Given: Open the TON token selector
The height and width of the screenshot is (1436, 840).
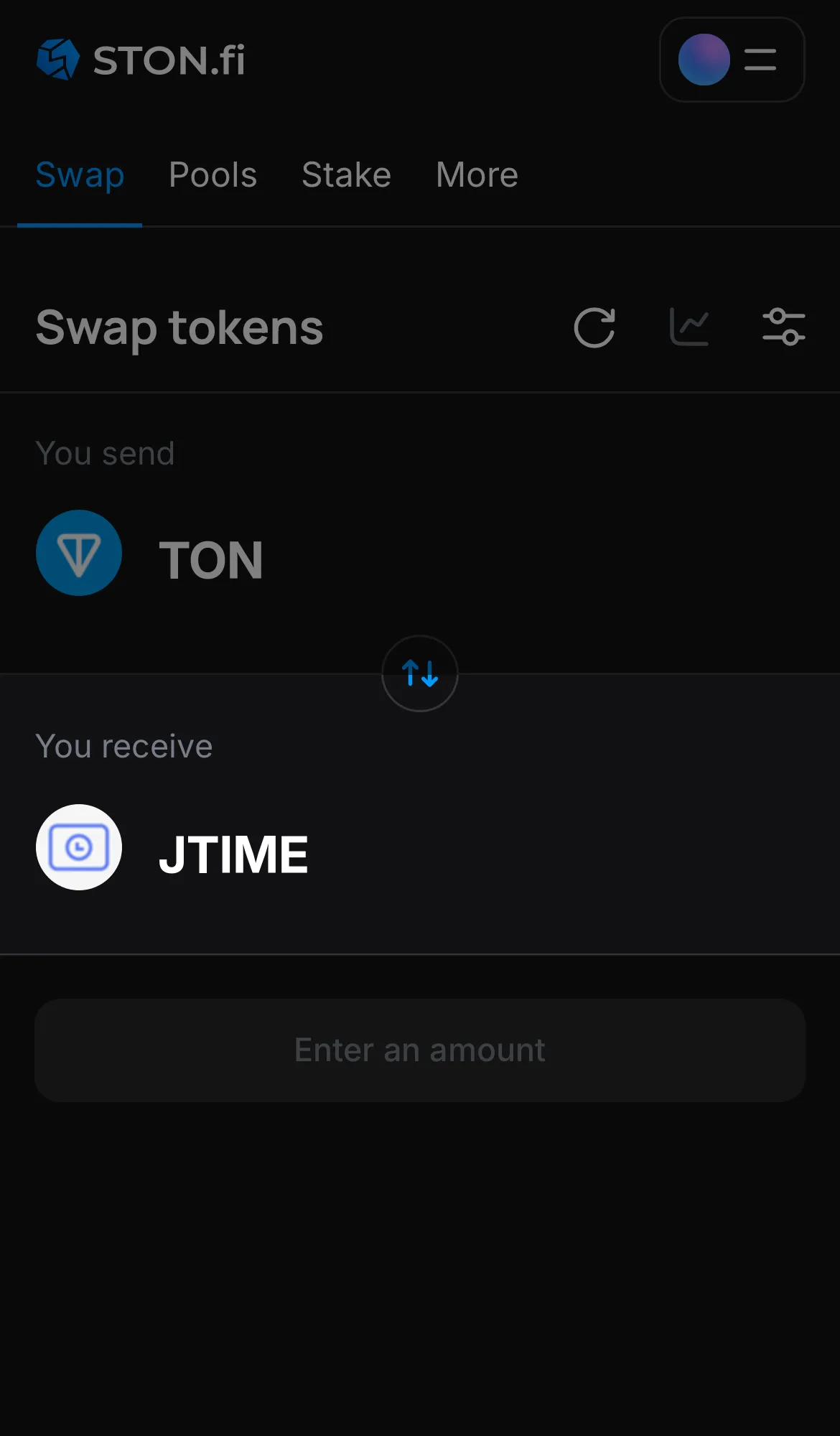Looking at the screenshot, I should [x=212, y=560].
